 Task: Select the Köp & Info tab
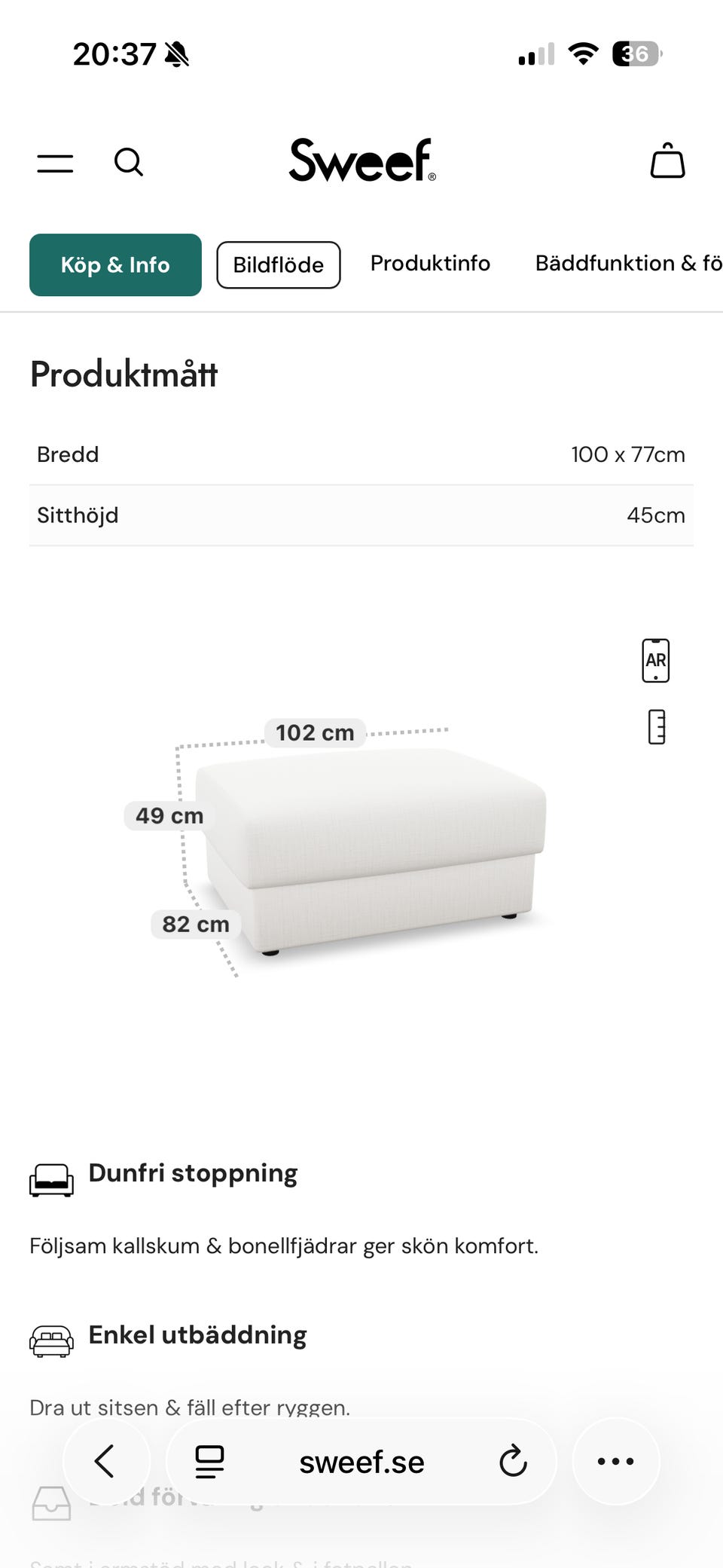pos(115,264)
